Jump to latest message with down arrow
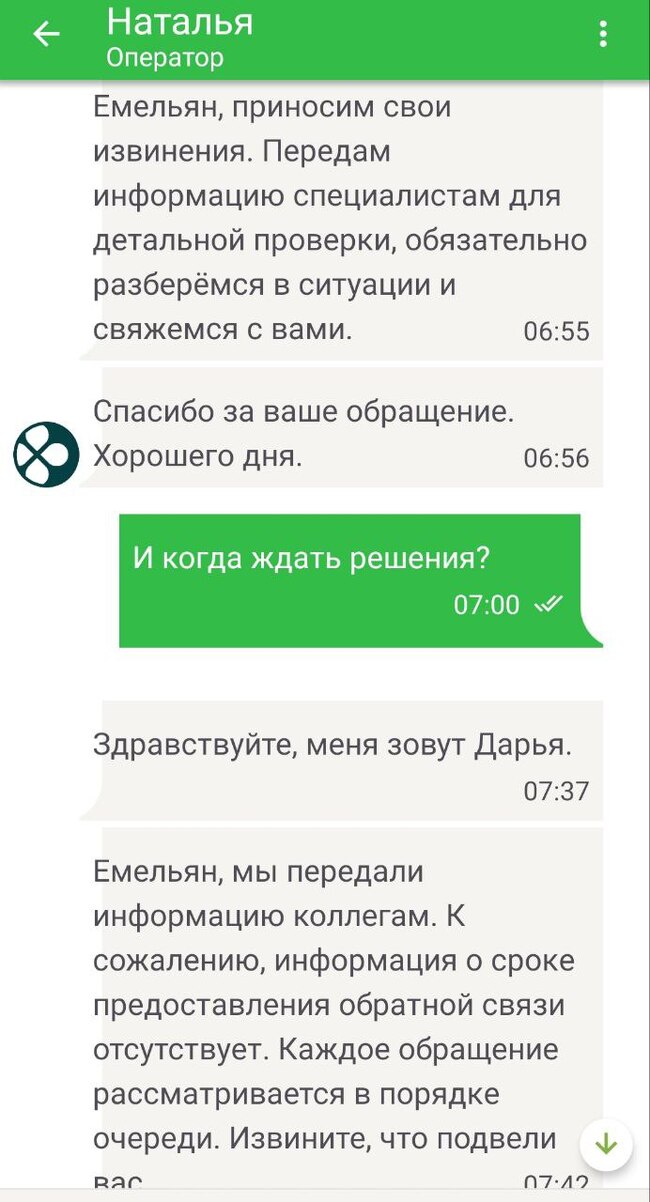 point(605,1145)
